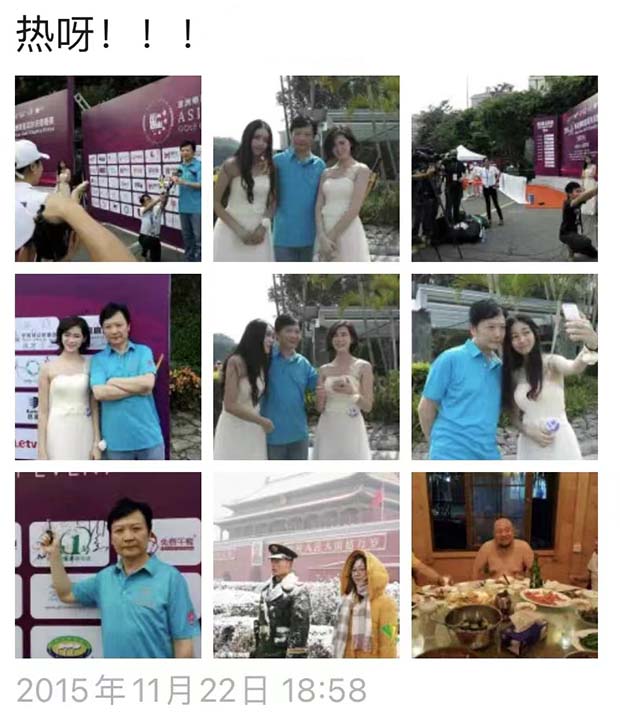Open the photo of camera crew on the road

point(504,169)
